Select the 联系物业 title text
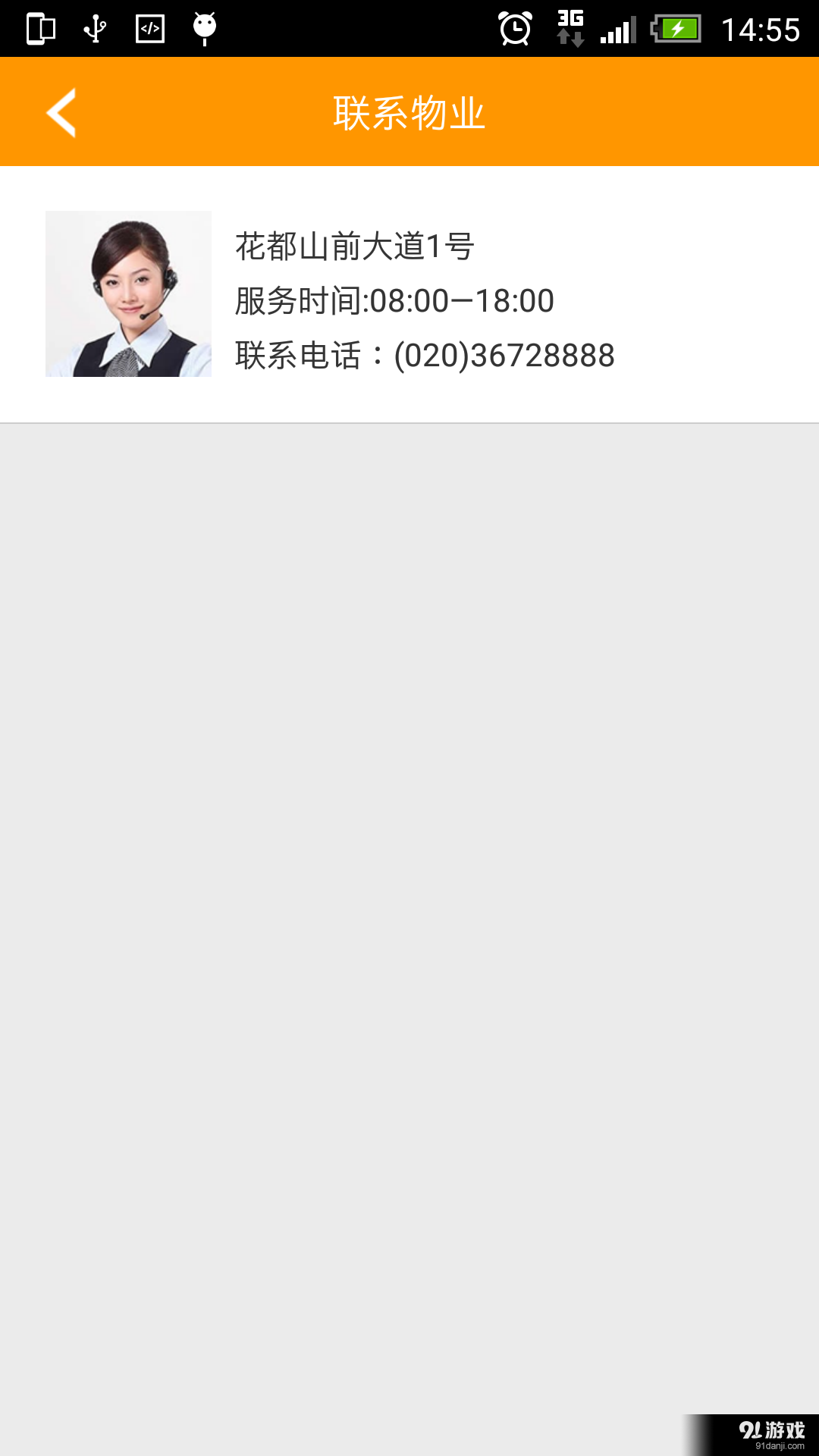819x1456 pixels. [x=409, y=111]
